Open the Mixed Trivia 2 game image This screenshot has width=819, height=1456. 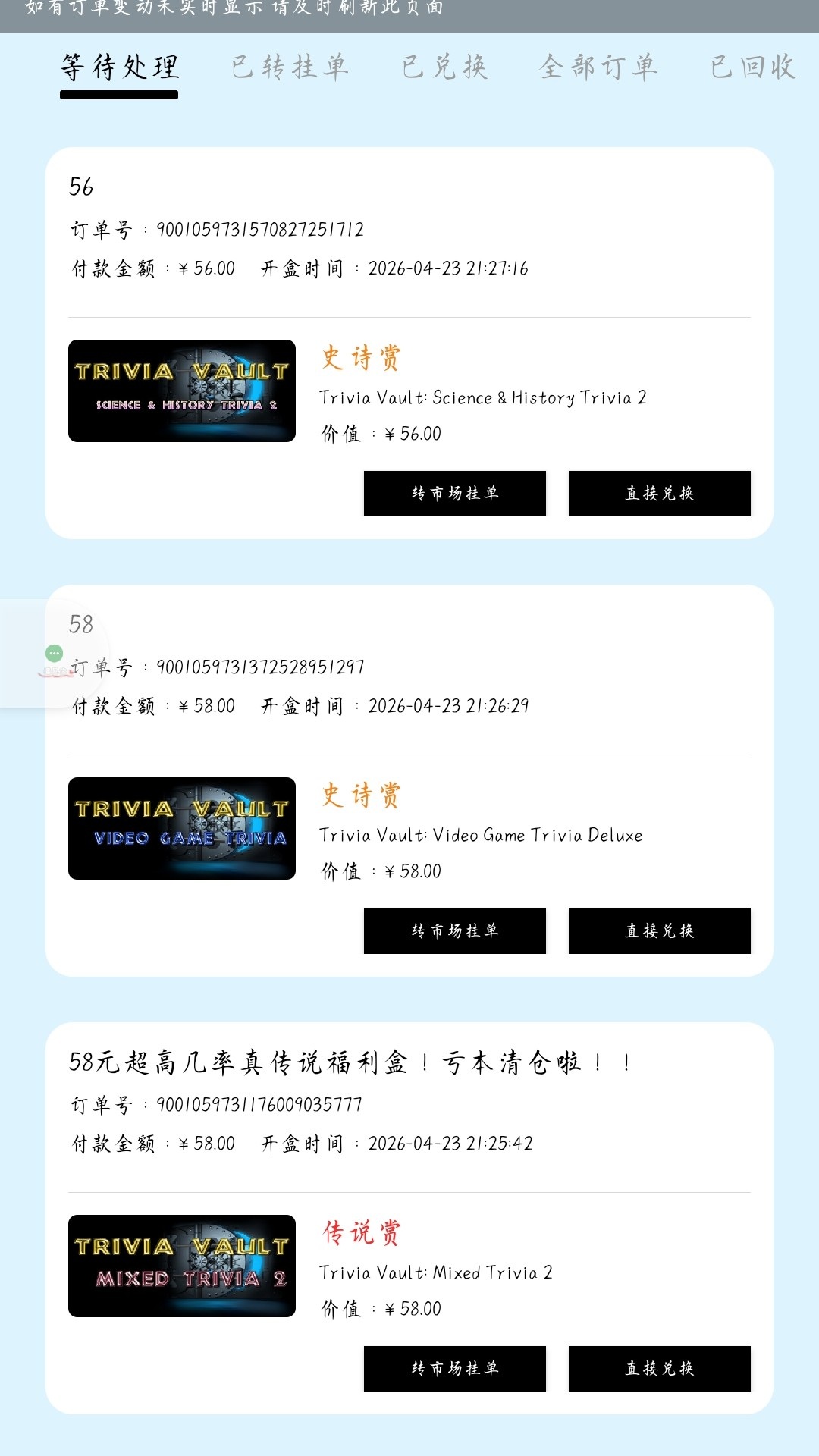[x=182, y=1266]
